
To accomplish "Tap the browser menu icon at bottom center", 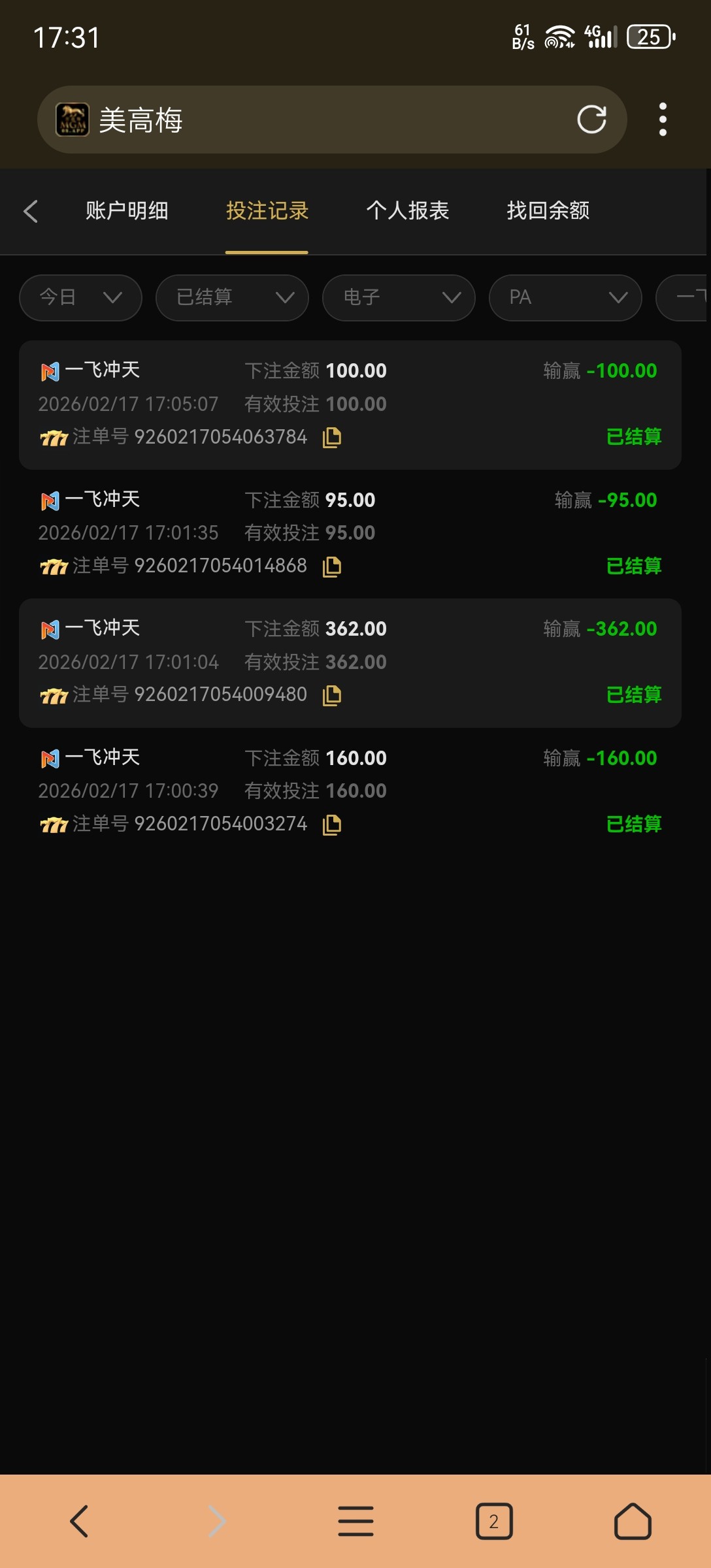I will click(355, 1520).
